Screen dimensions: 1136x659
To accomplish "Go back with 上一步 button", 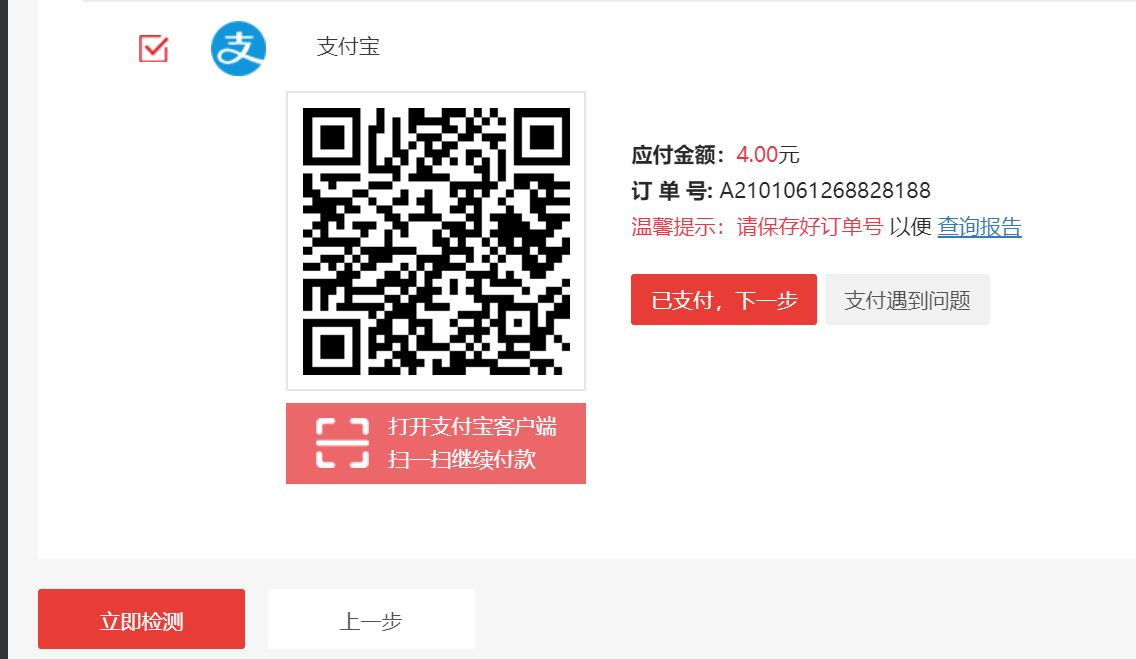I will 371,620.
